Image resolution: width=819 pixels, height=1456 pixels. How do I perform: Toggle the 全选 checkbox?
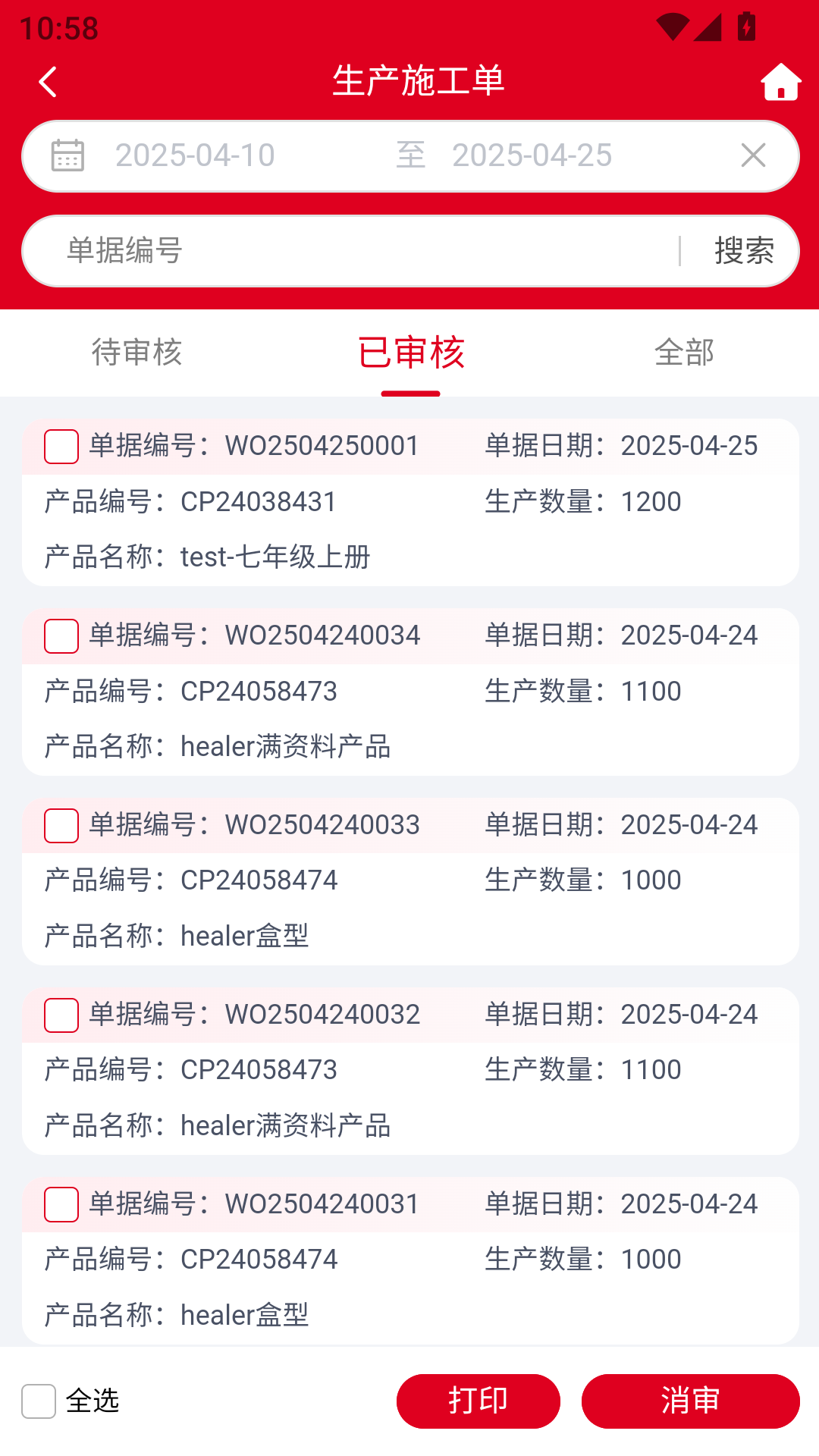[x=39, y=1401]
